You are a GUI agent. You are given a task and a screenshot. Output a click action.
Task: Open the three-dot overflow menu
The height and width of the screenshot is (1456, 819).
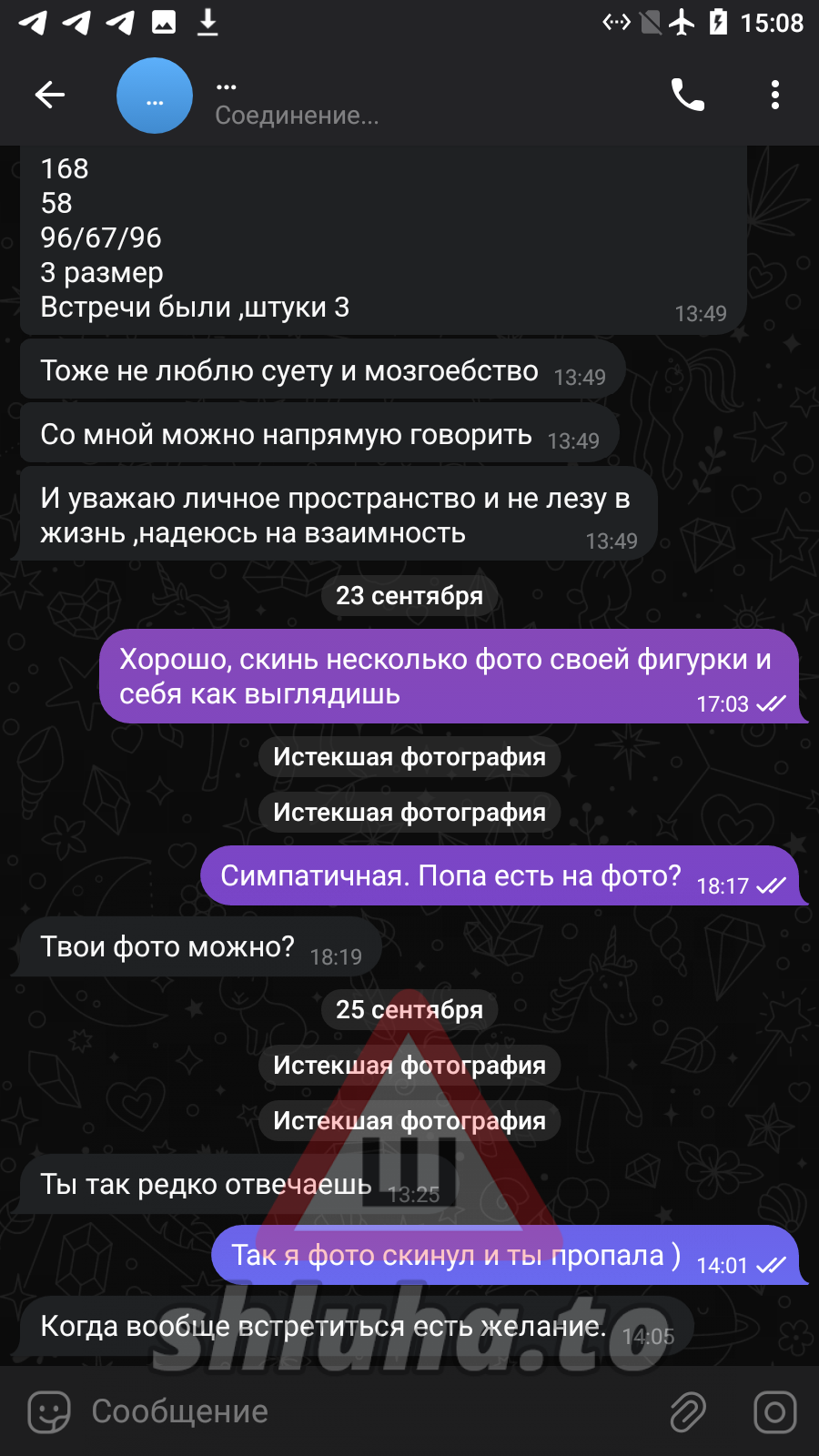click(774, 95)
